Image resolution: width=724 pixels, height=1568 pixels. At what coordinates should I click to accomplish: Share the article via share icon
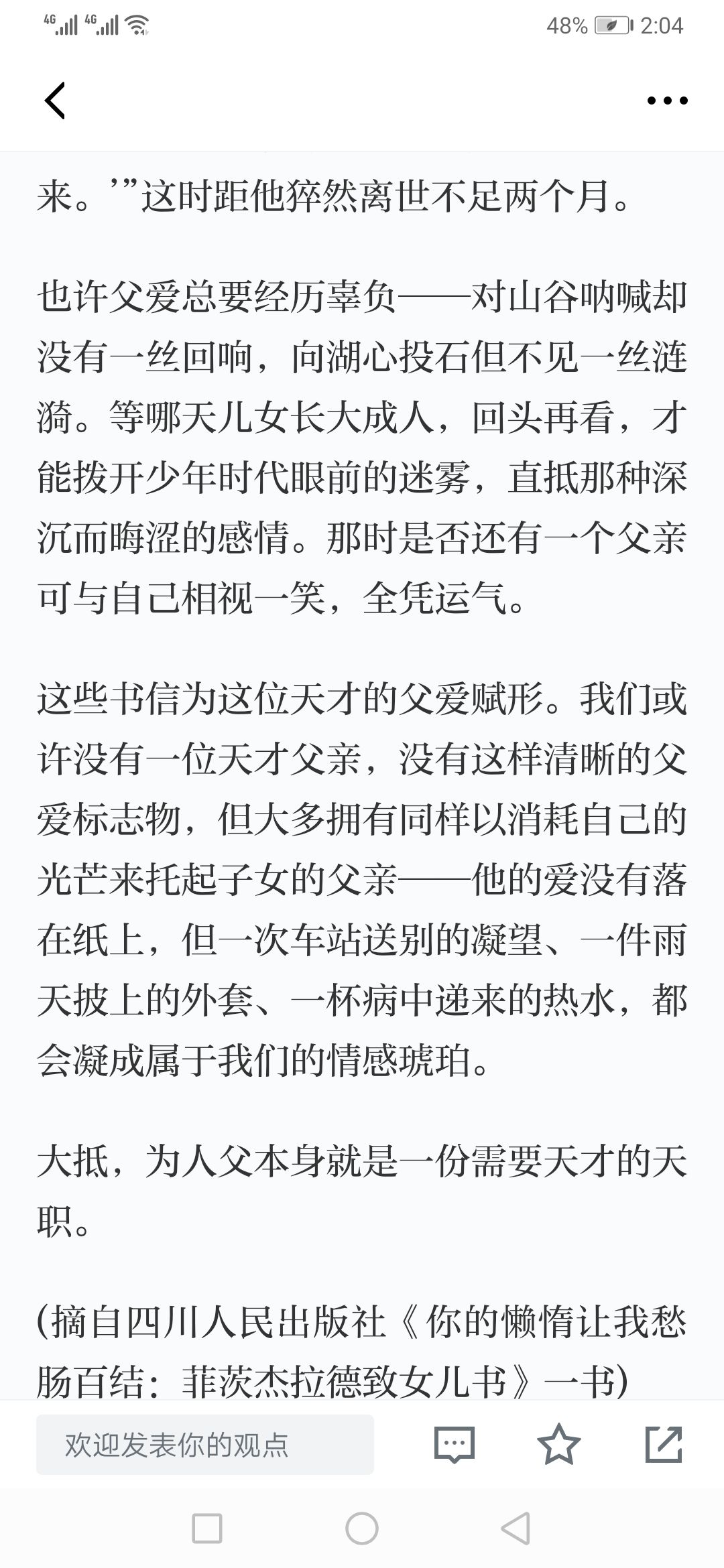pos(664,1444)
